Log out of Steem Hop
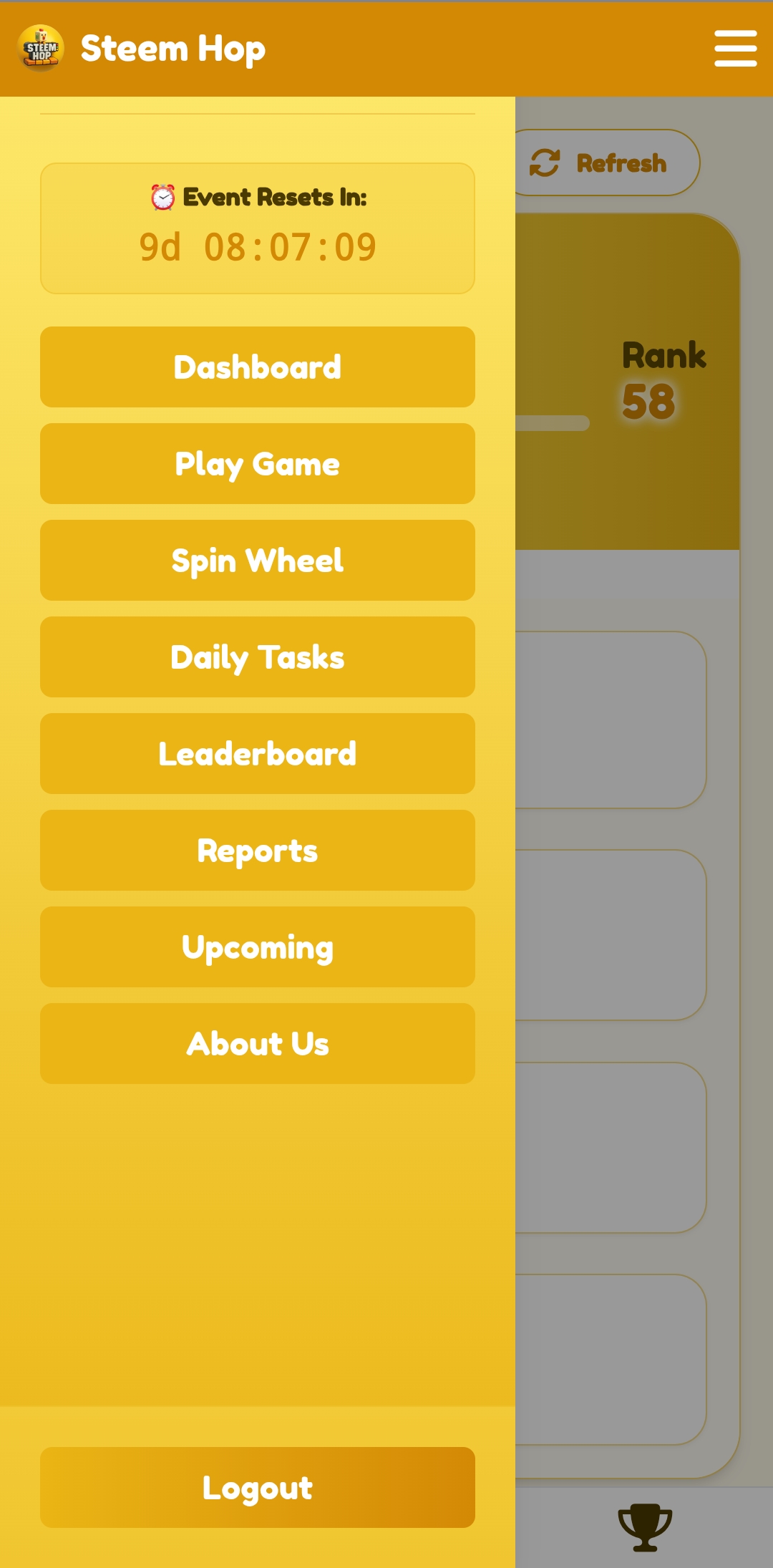The width and height of the screenshot is (773, 1568). pos(258,1488)
